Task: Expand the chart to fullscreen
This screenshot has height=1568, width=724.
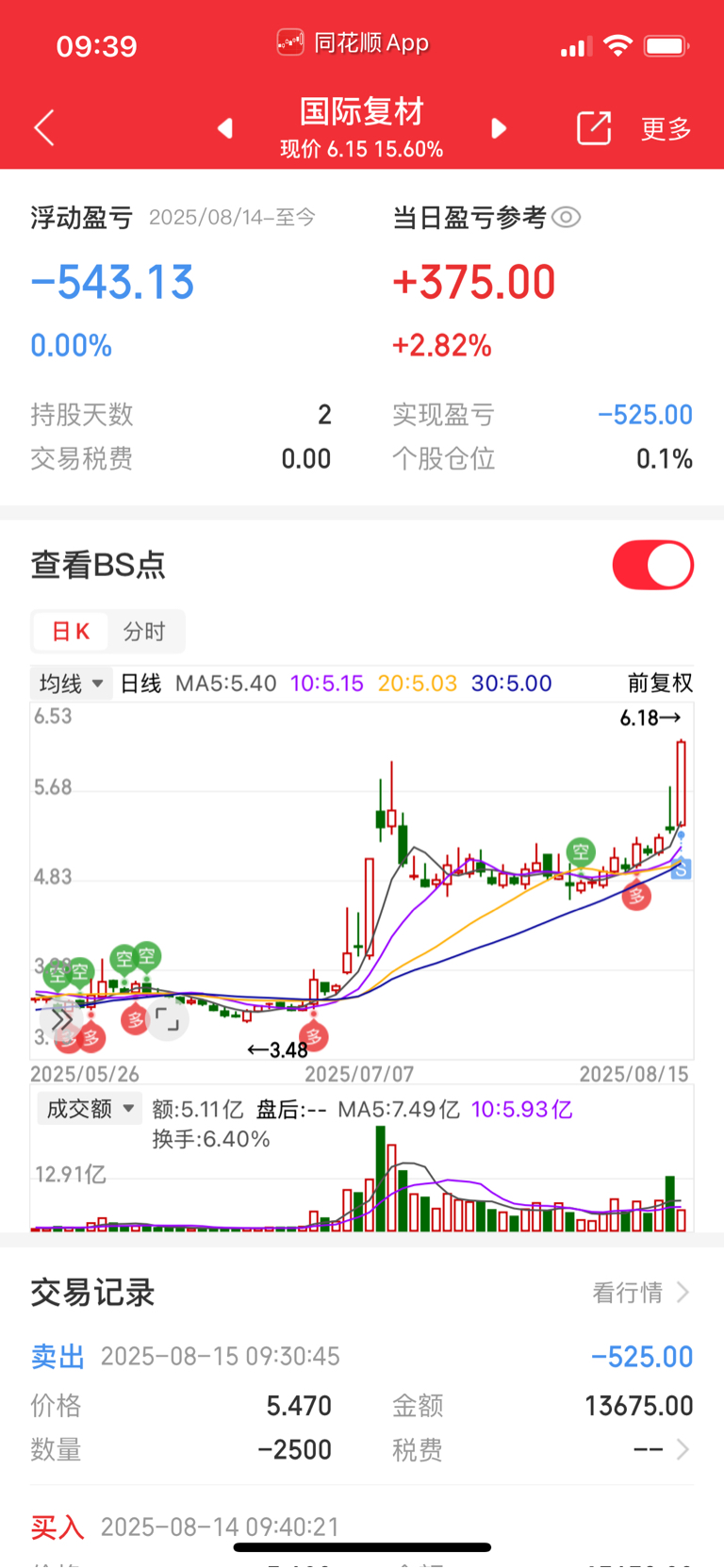Action: click(168, 1018)
